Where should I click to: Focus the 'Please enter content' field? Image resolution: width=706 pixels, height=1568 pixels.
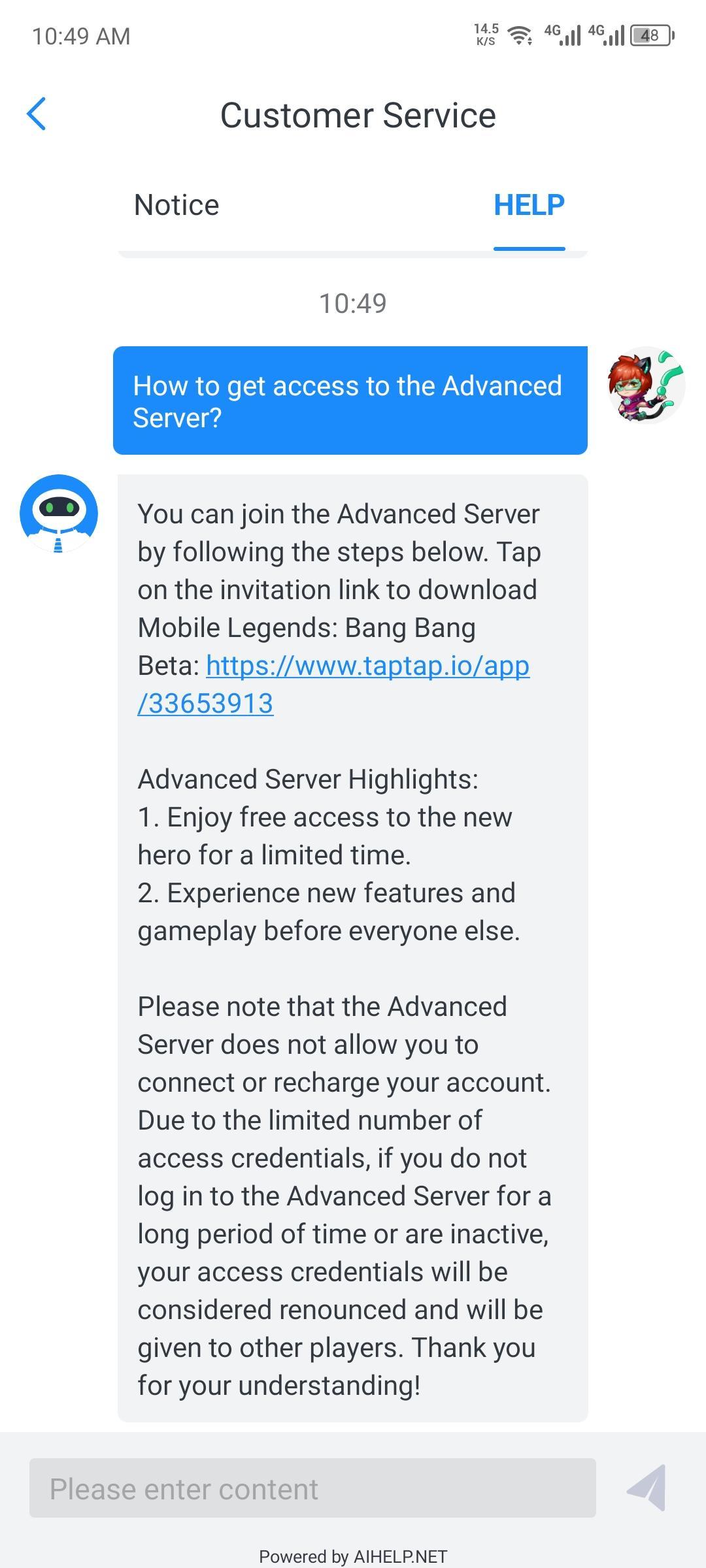[x=312, y=1489]
